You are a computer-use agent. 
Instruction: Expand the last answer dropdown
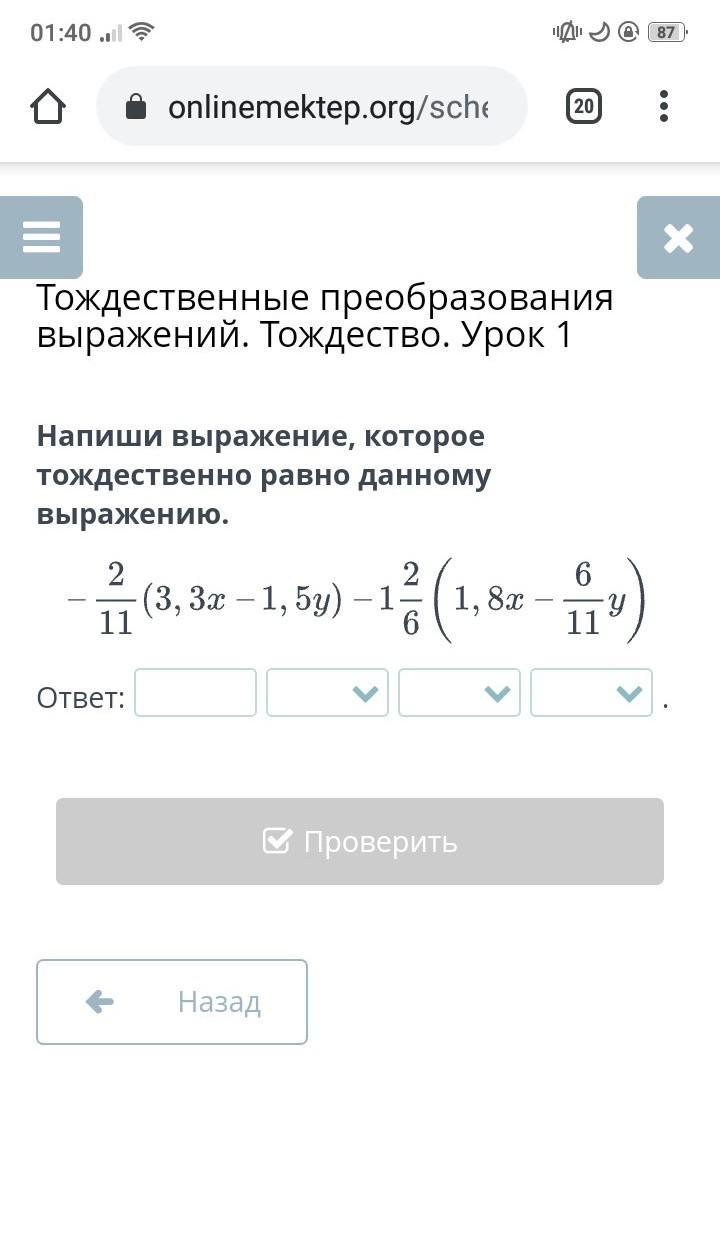pos(591,693)
